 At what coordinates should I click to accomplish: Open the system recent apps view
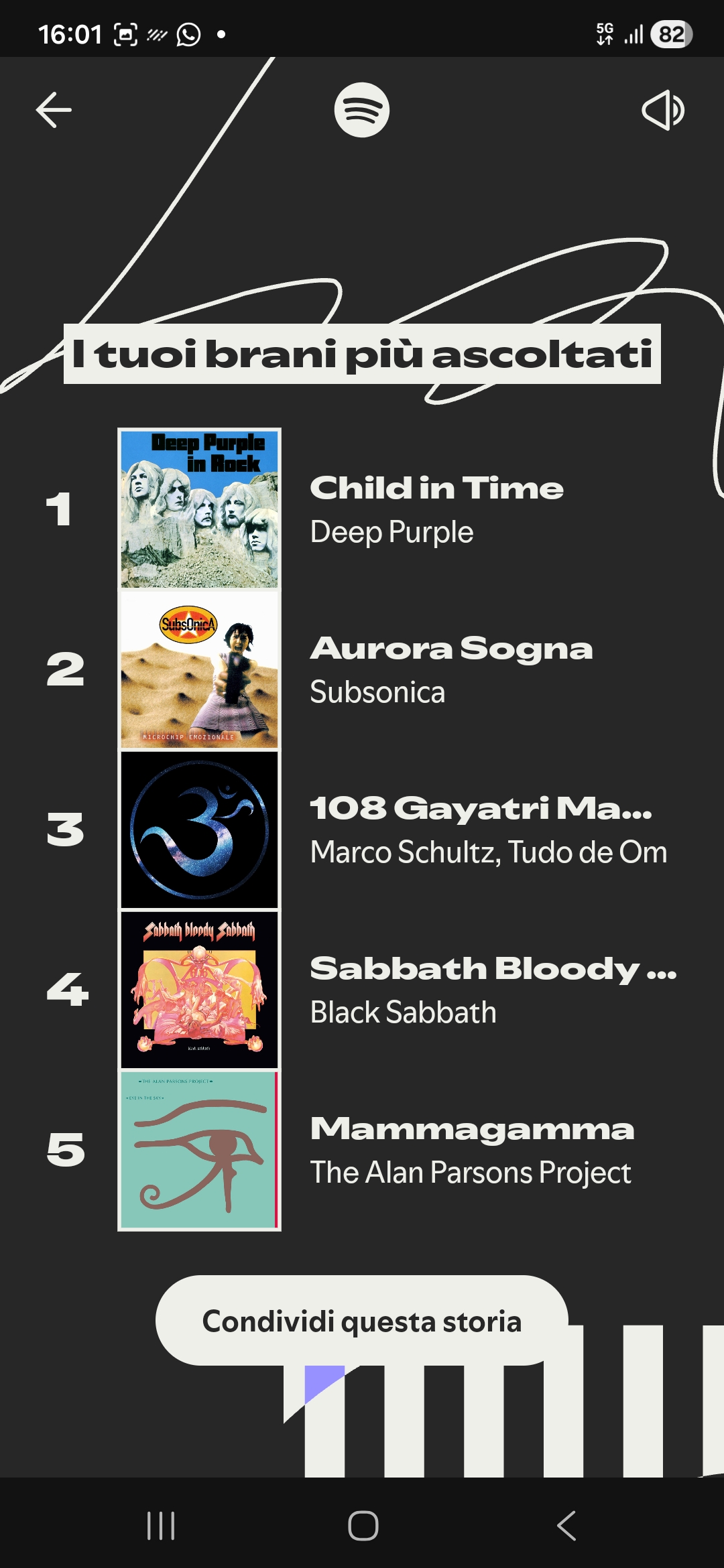(x=161, y=1526)
